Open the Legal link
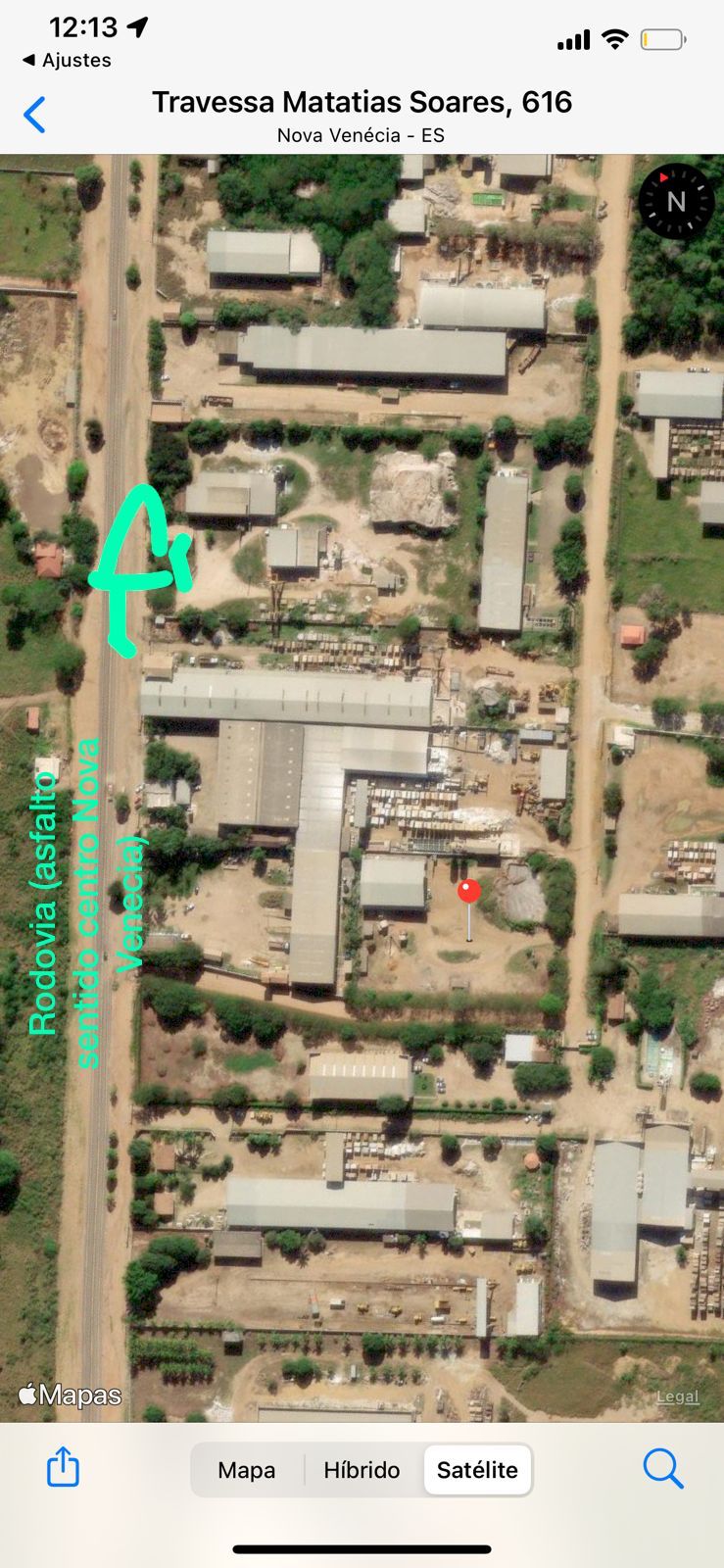Viewport: 724px width, 1568px height. (678, 1396)
